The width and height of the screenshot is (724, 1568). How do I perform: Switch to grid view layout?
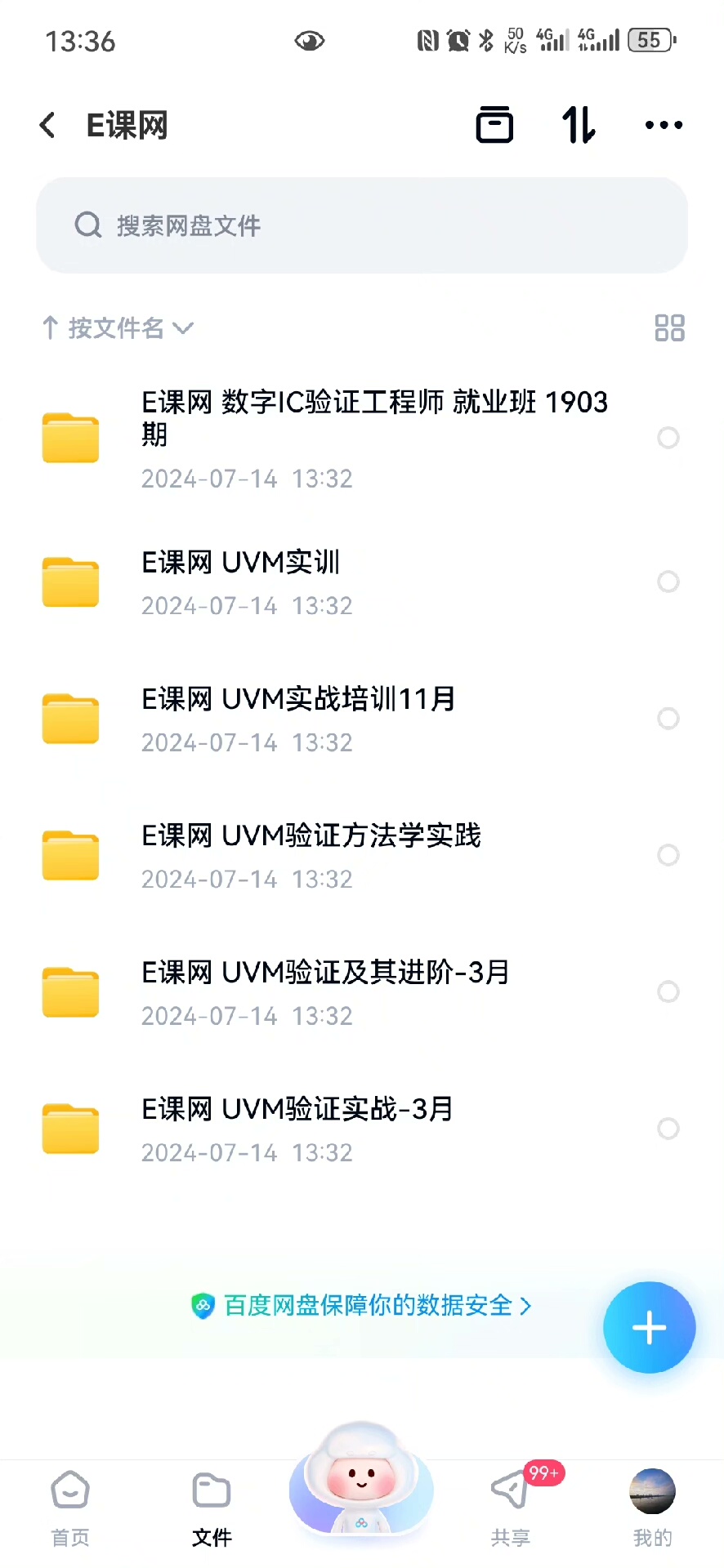click(x=669, y=328)
